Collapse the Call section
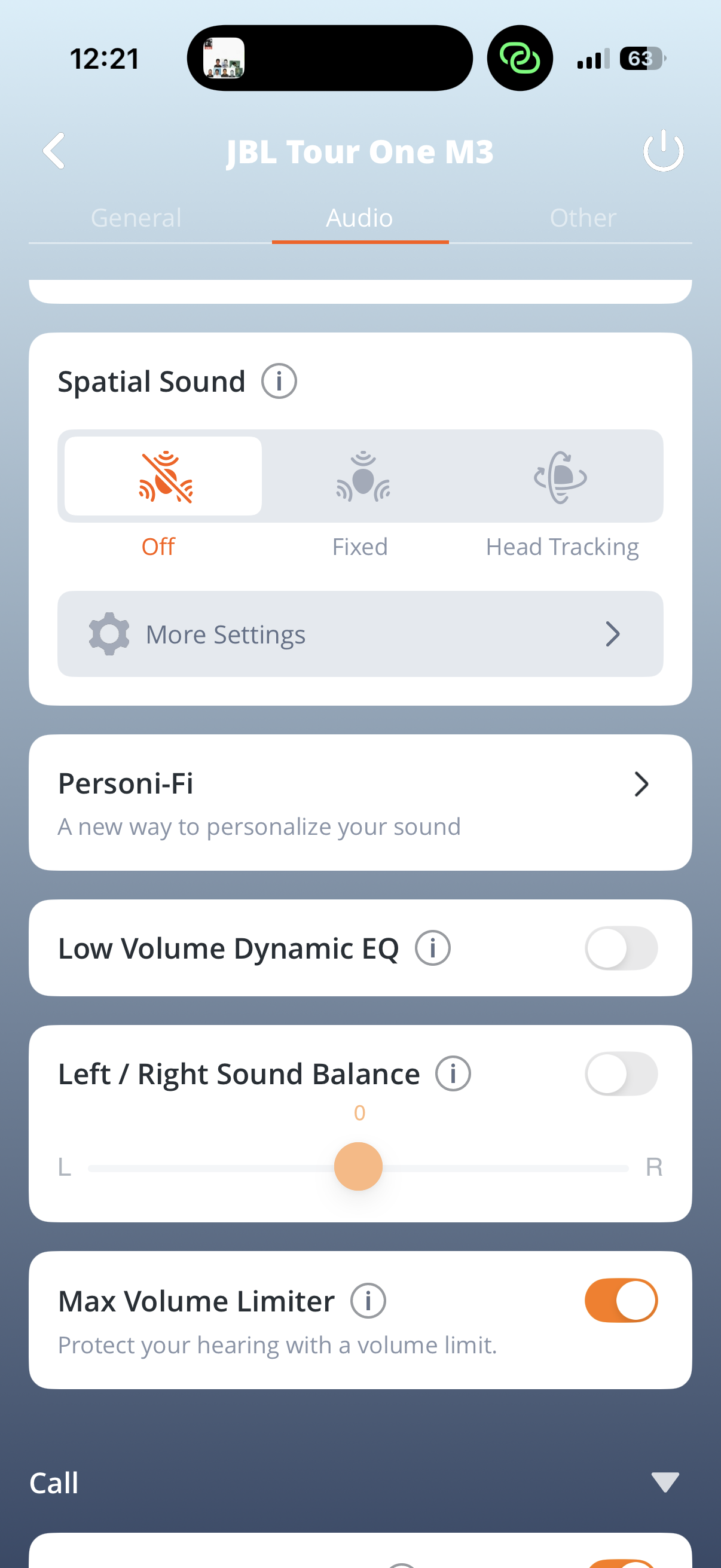The height and width of the screenshot is (1568, 721). click(664, 1481)
